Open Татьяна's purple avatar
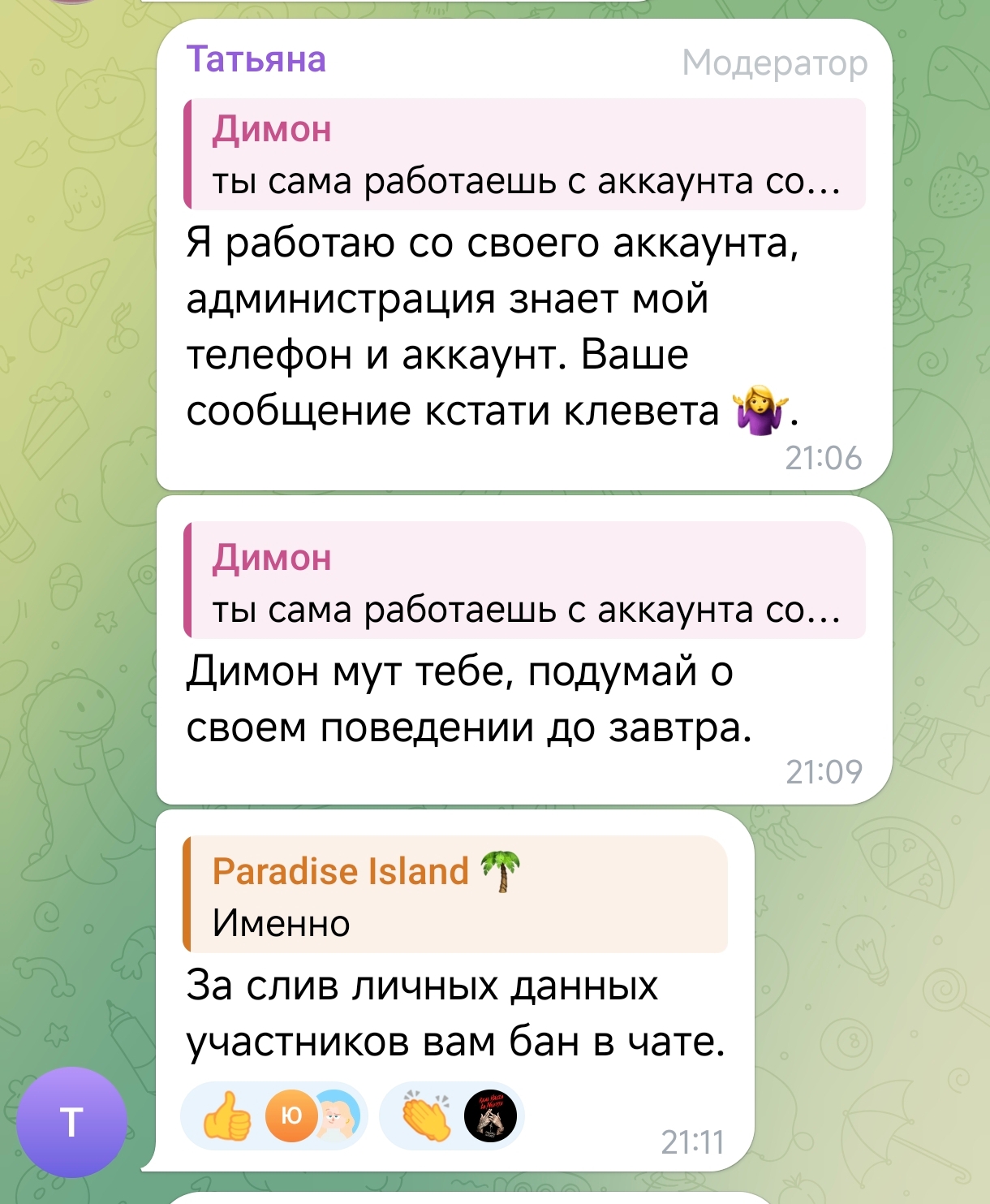The height and width of the screenshot is (1204, 990). tap(72, 1122)
